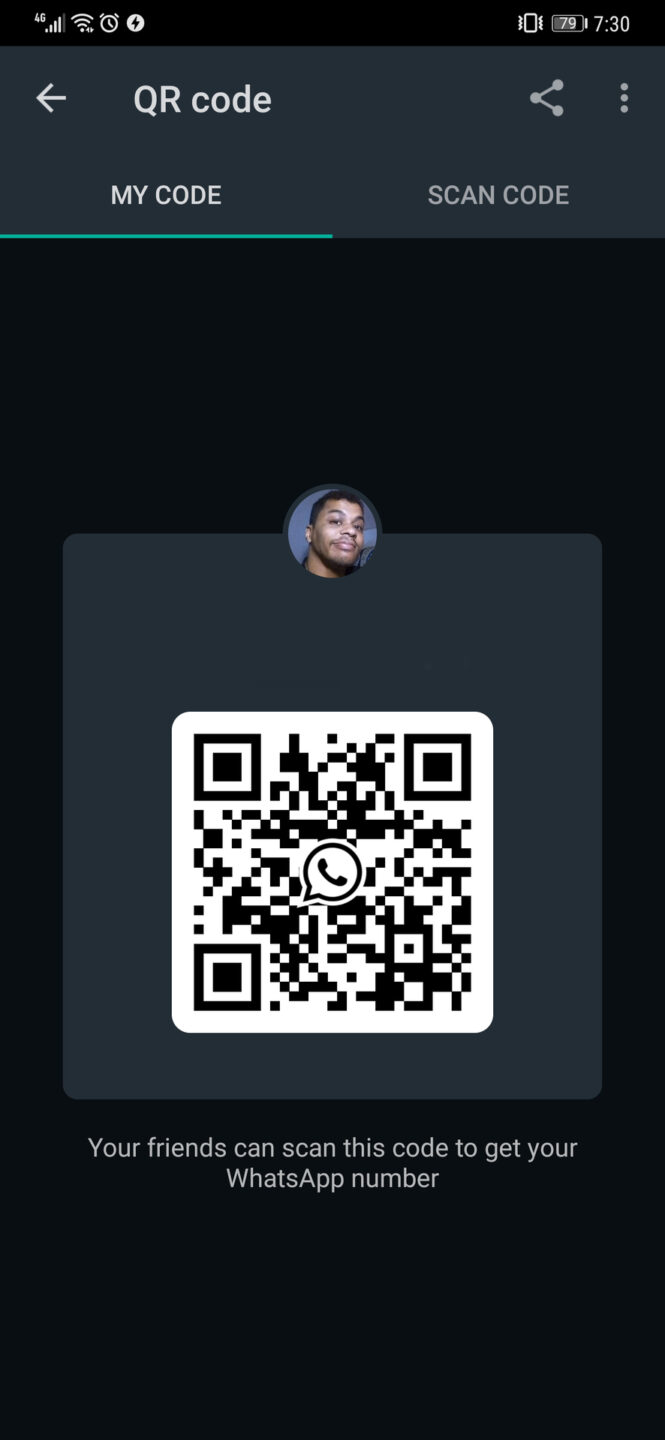Open the overflow menu
The image size is (665, 1440).
pos(624,98)
